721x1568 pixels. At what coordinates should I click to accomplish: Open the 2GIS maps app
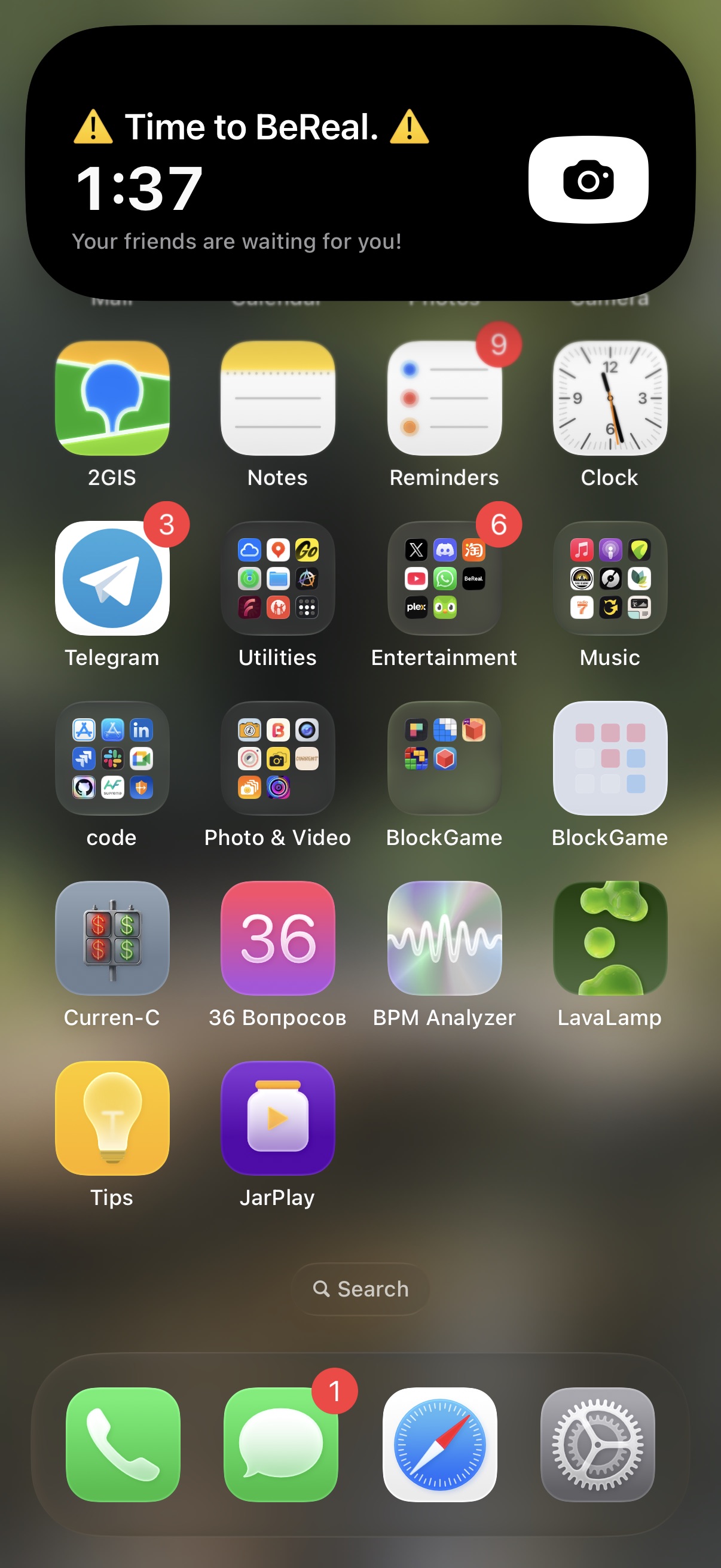[112, 399]
